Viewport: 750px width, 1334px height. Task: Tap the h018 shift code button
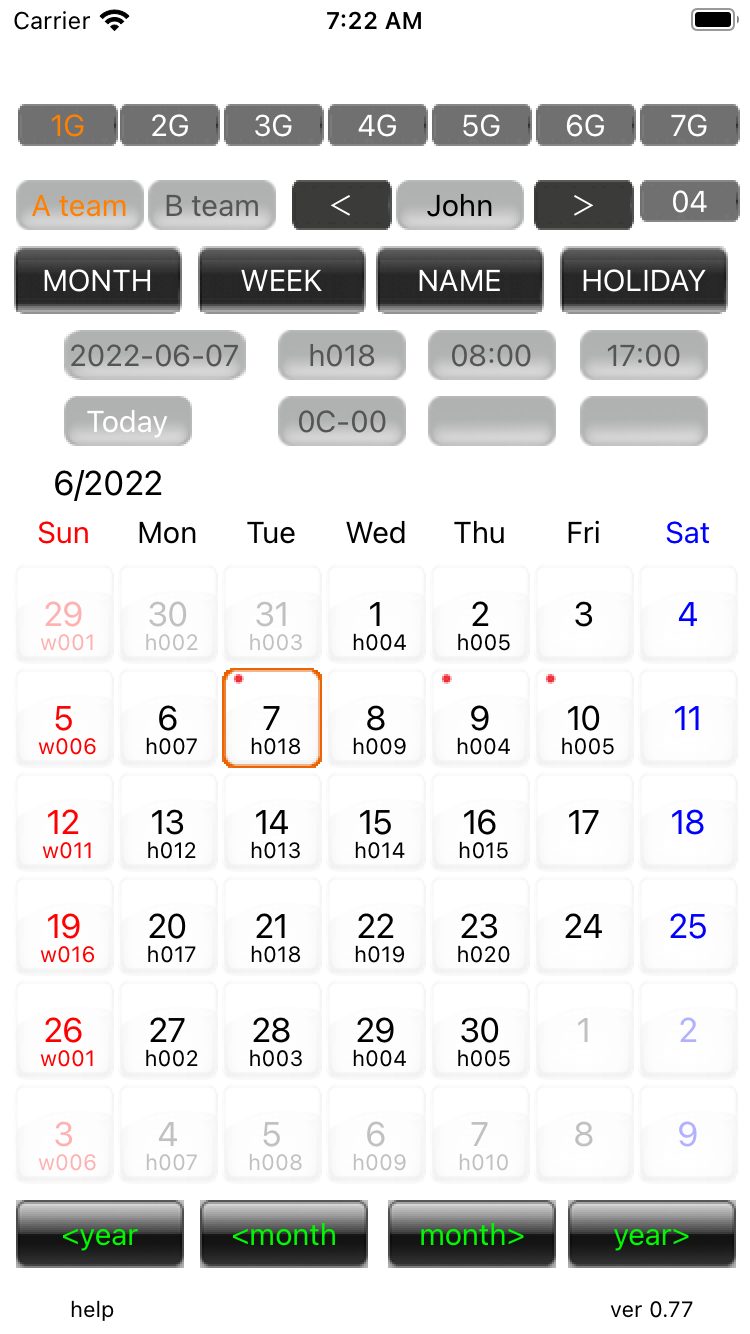tap(342, 355)
